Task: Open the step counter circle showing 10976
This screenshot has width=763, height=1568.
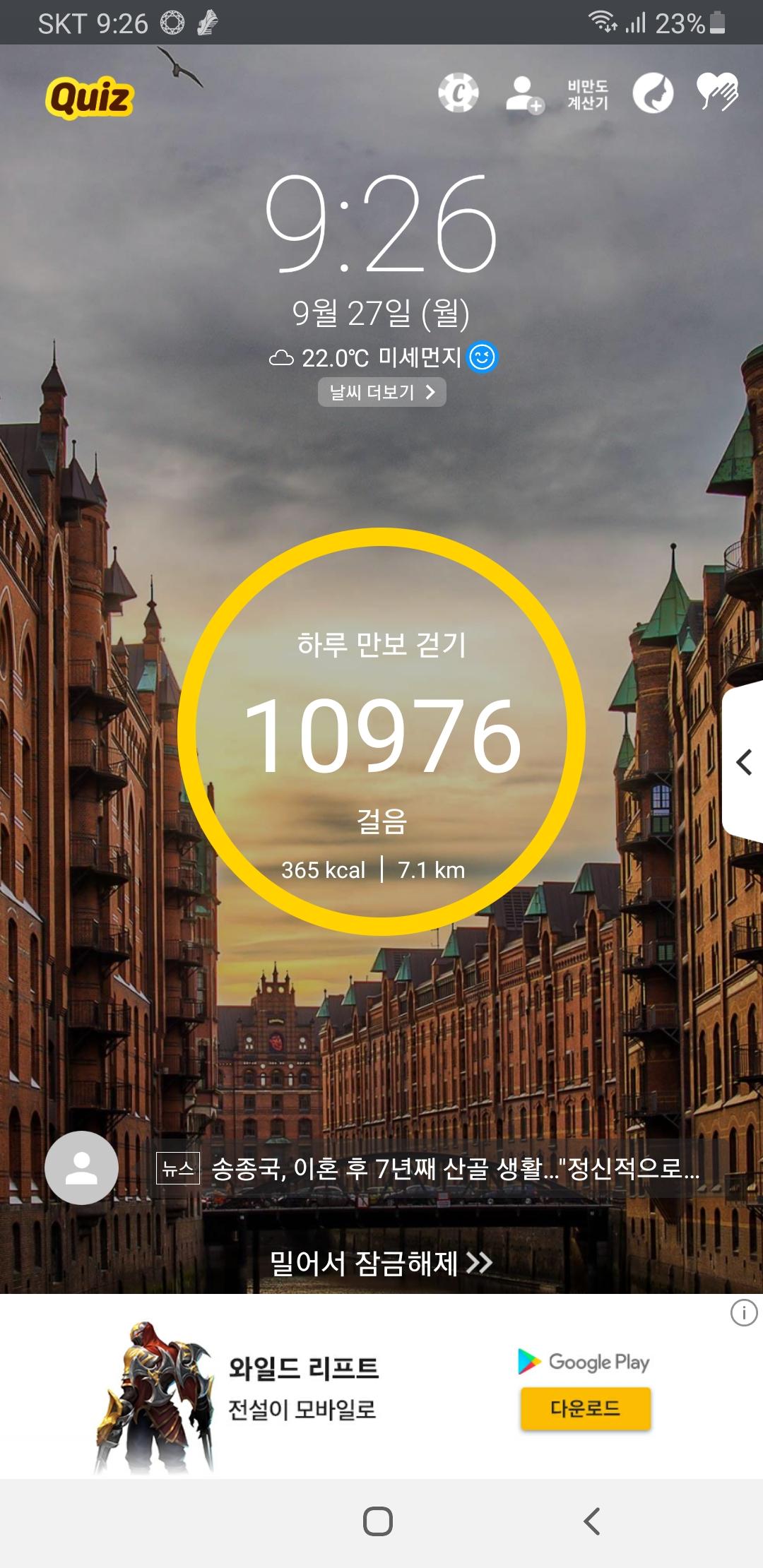Action: (381, 731)
